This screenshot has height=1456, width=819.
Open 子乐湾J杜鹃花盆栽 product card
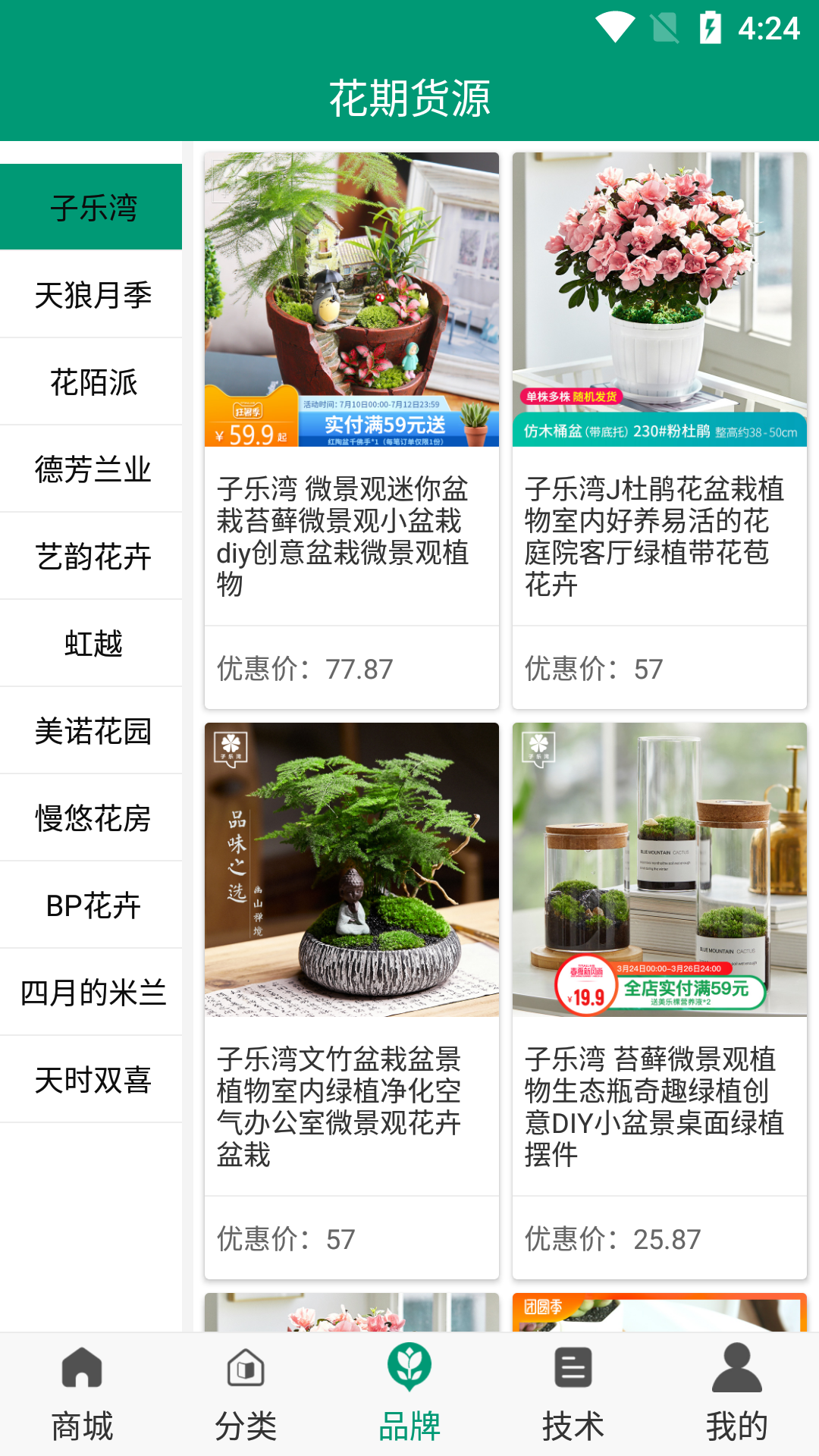pyautogui.click(x=659, y=430)
